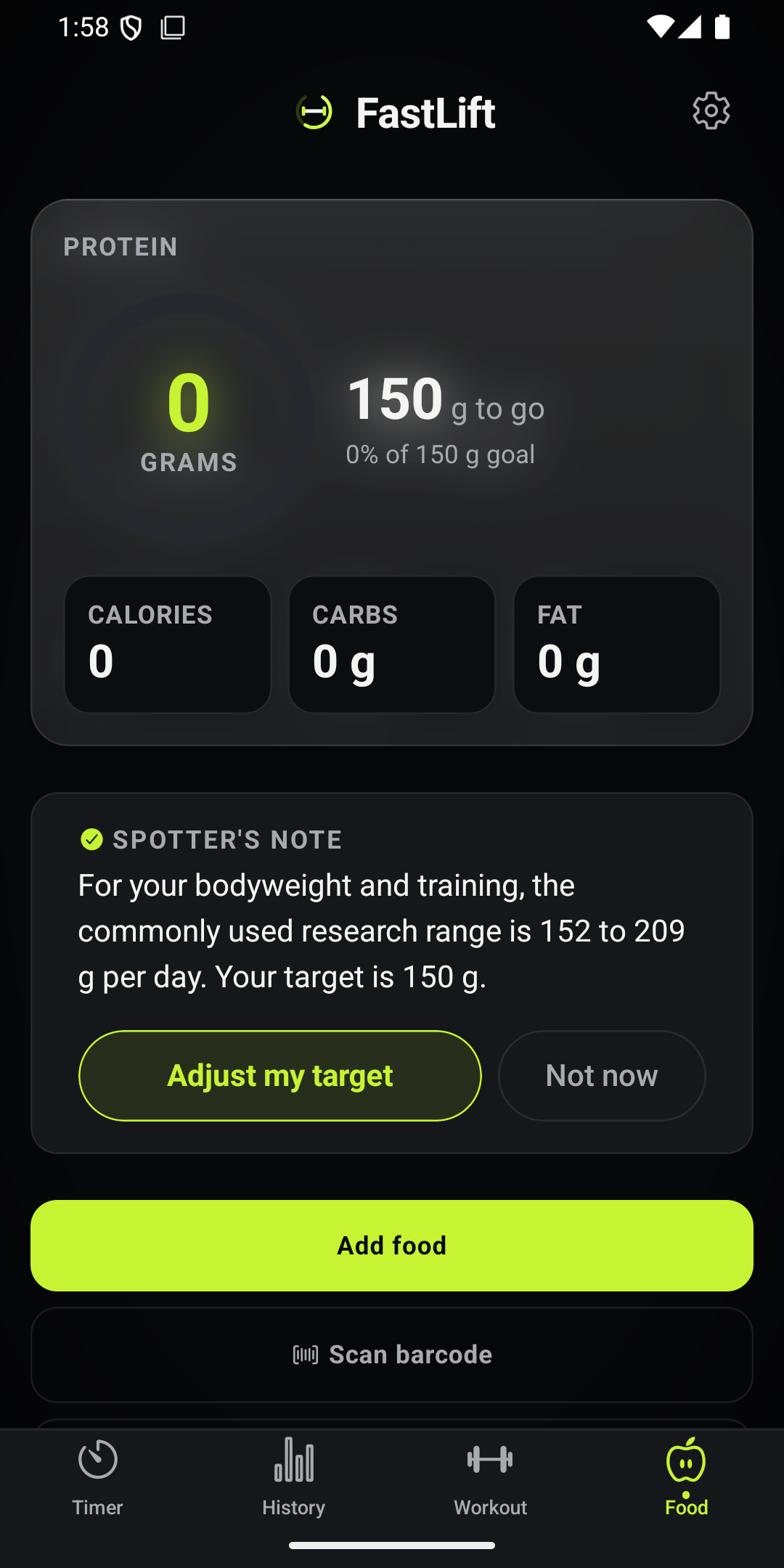This screenshot has height=1568, width=784.
Task: Tap the Add food button
Action: (x=392, y=1246)
